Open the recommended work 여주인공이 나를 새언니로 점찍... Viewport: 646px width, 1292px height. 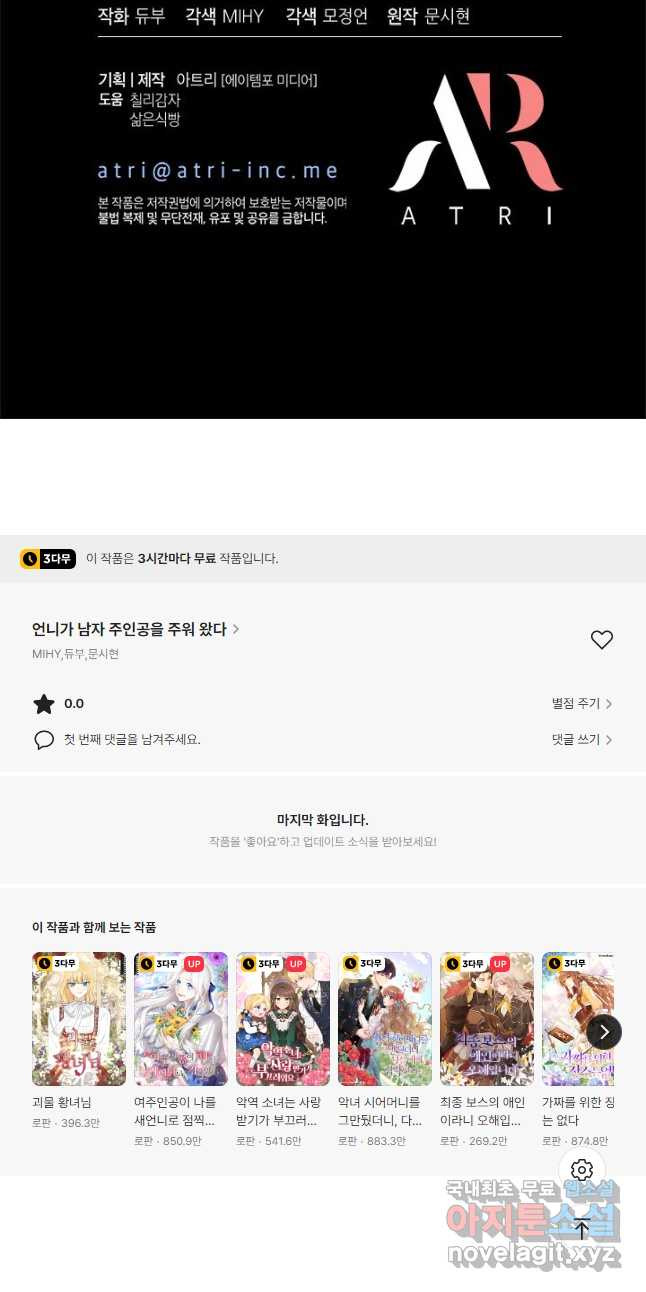(x=181, y=1019)
